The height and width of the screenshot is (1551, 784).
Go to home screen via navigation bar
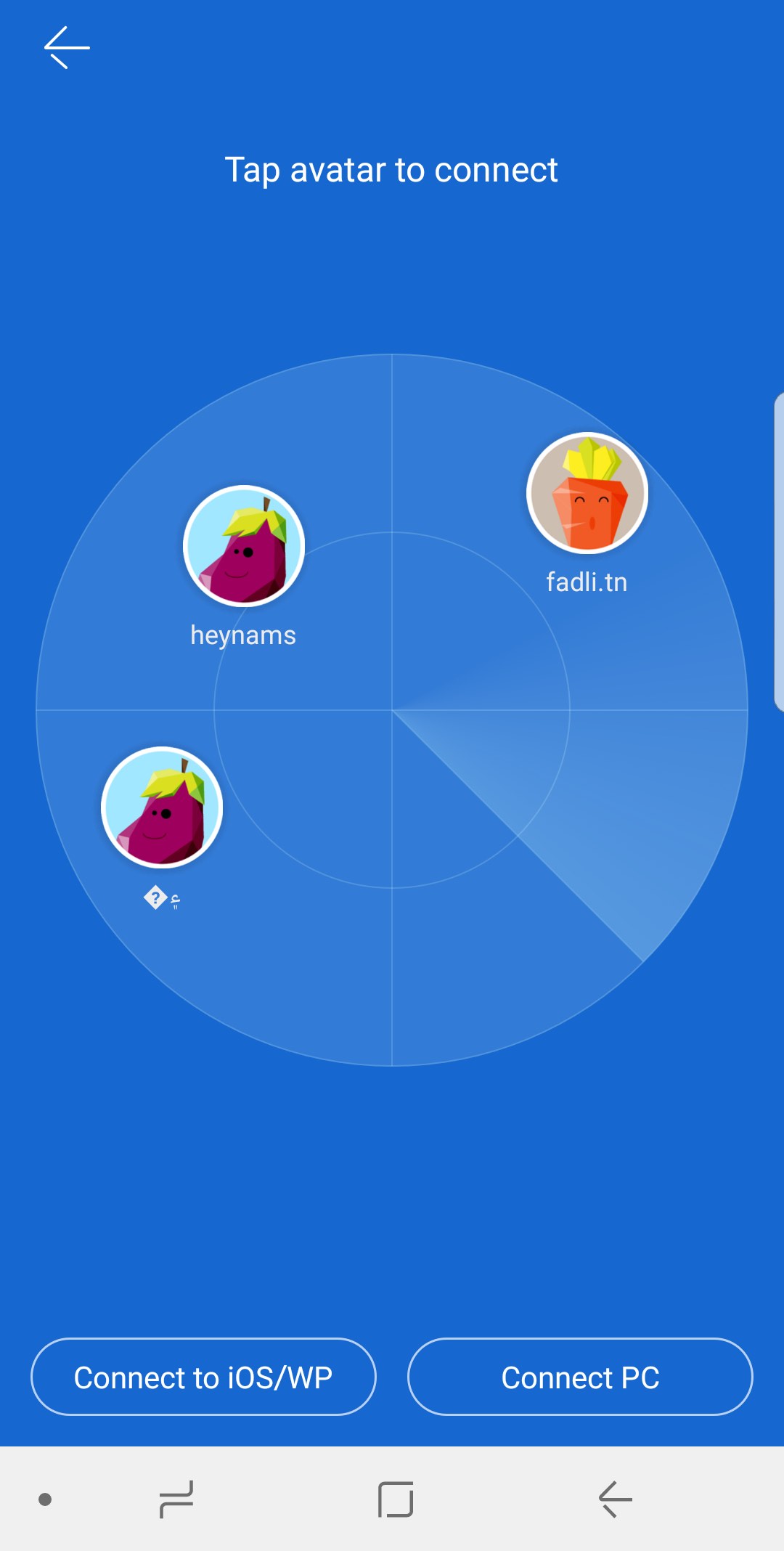point(396,1499)
